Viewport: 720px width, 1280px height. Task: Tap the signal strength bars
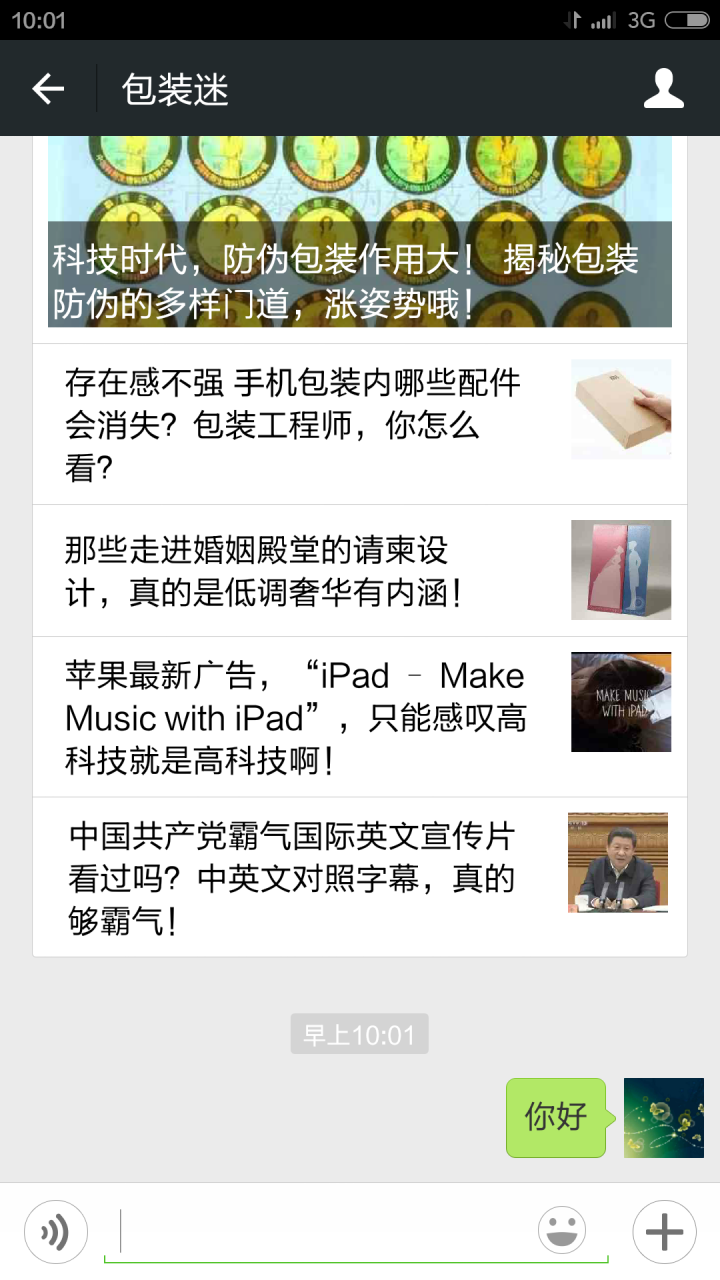tap(600, 18)
